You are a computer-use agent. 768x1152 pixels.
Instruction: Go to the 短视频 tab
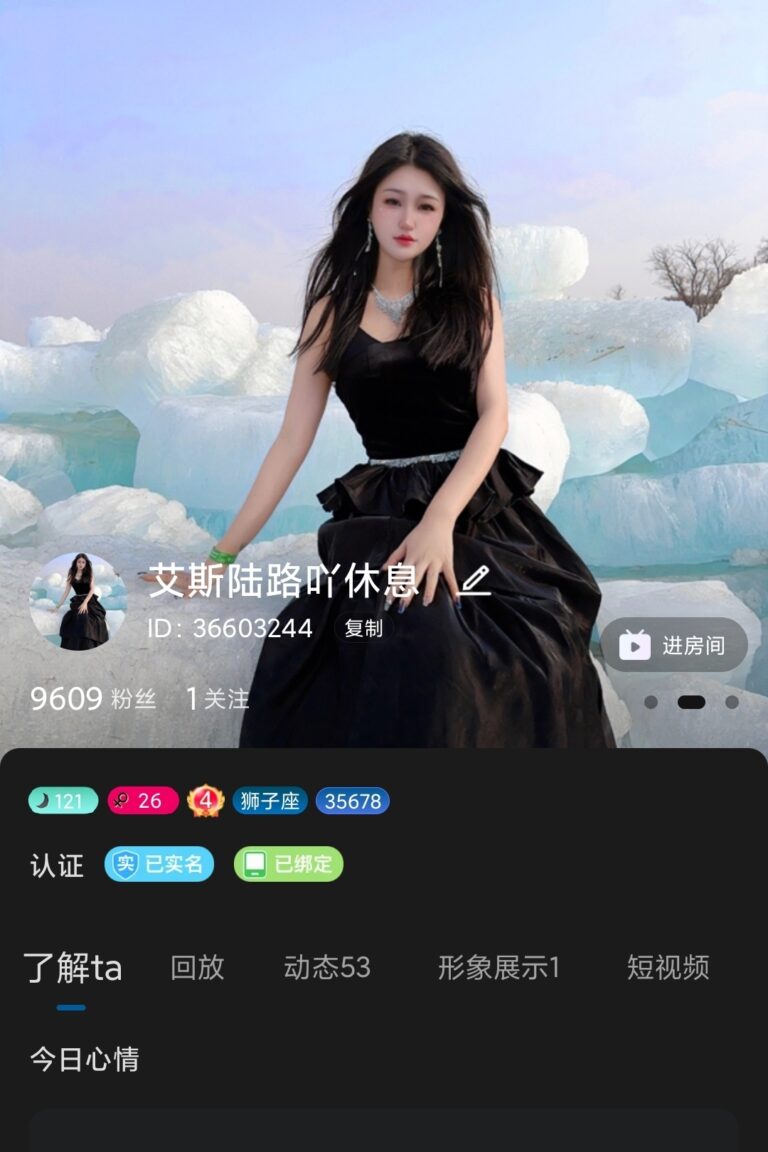coord(668,967)
